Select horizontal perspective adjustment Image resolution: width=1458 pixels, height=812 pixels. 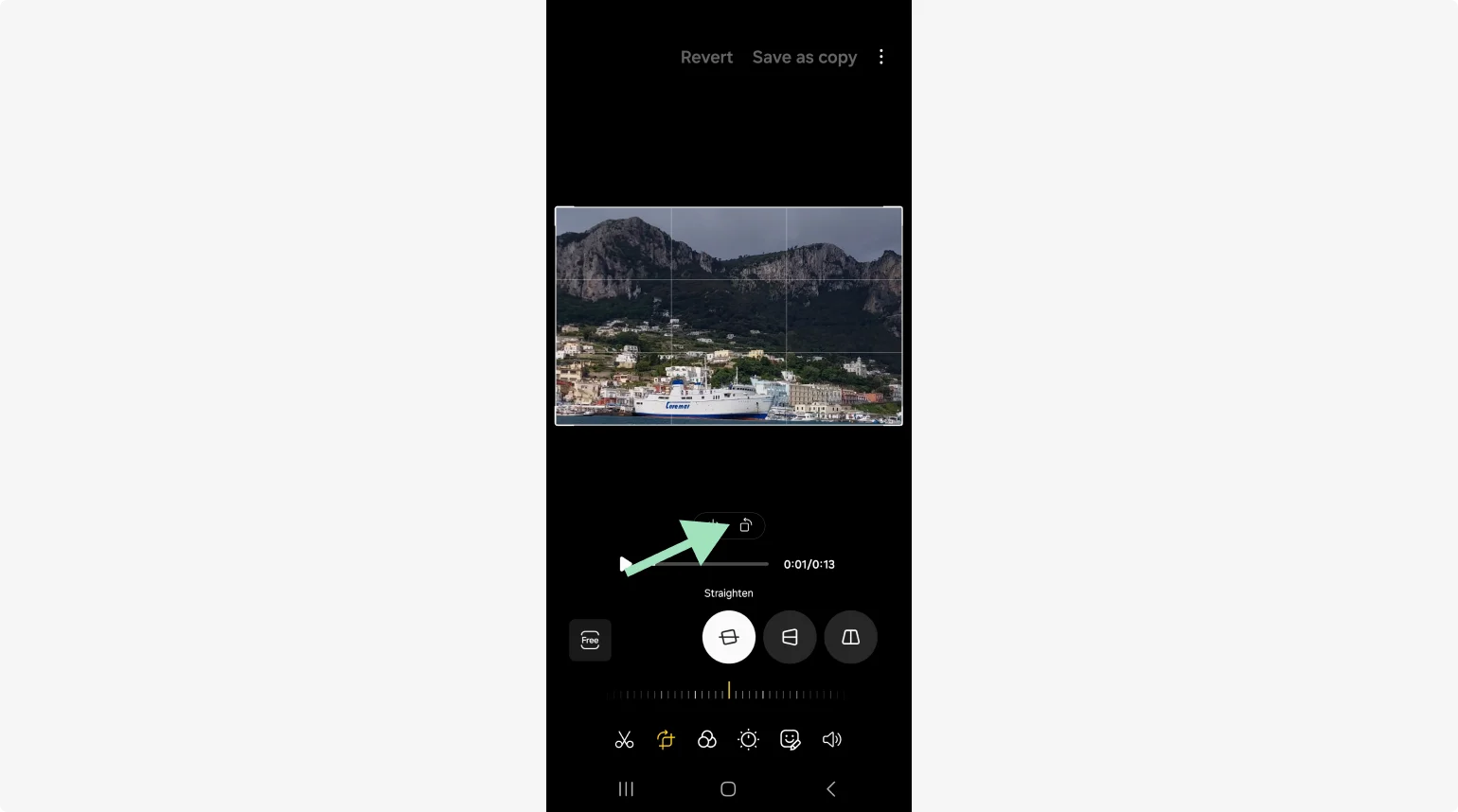[790, 637]
